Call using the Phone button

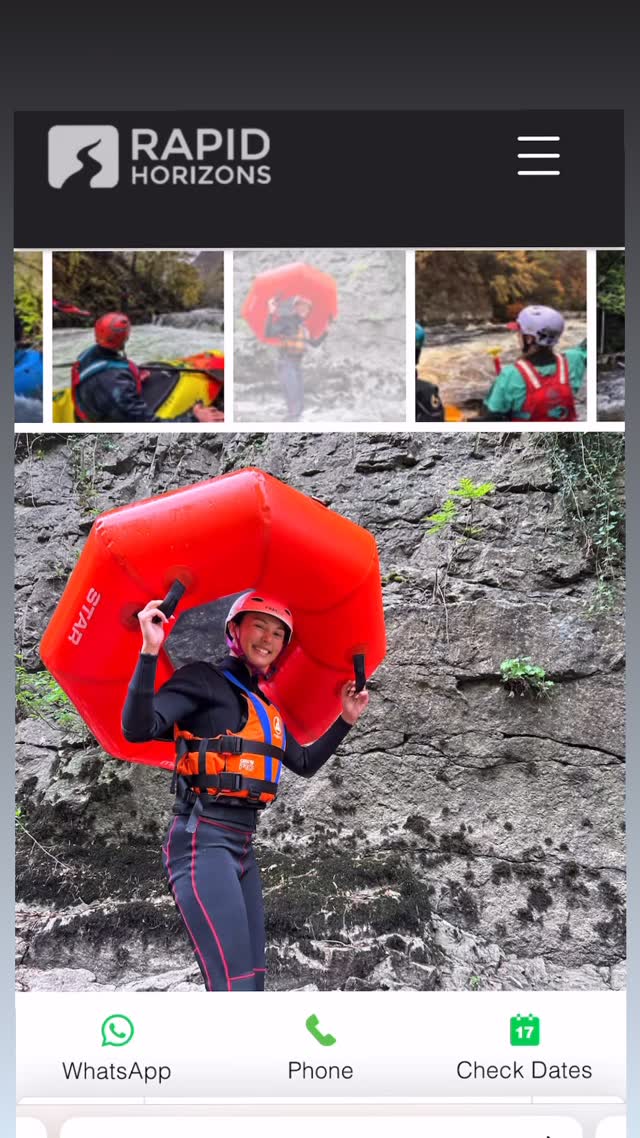320,1047
